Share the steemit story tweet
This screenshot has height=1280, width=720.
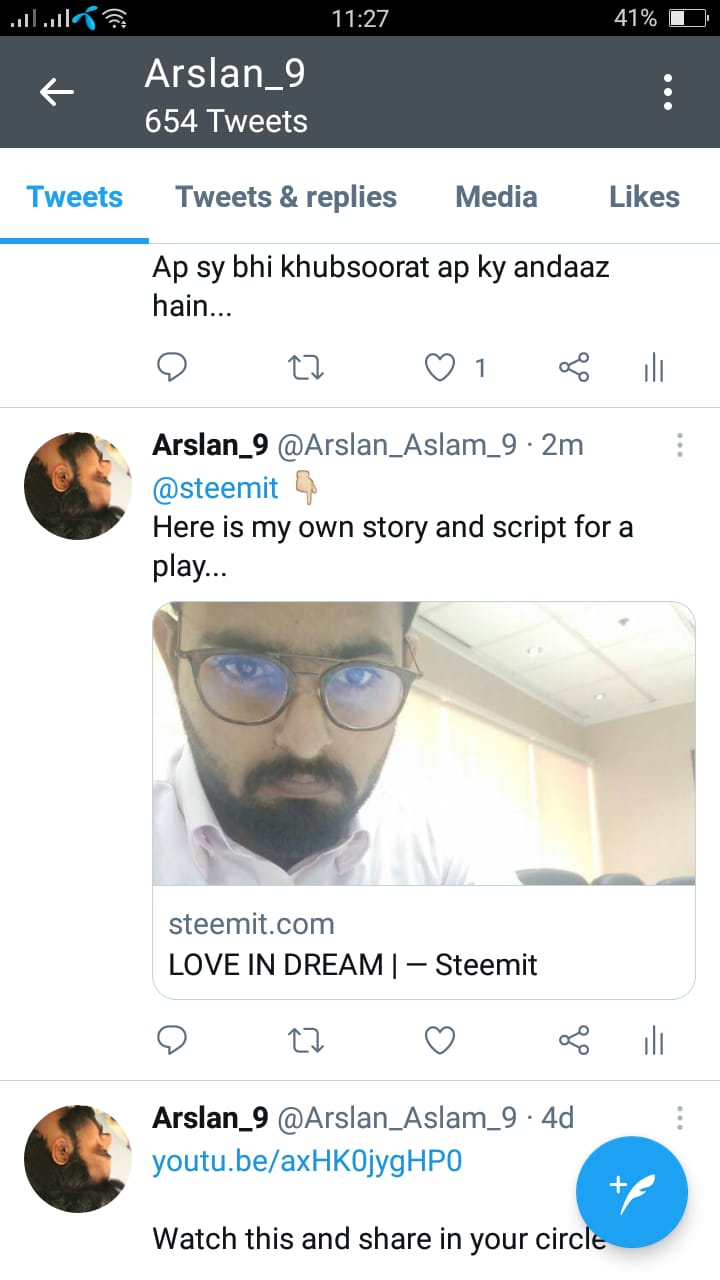pos(574,1041)
